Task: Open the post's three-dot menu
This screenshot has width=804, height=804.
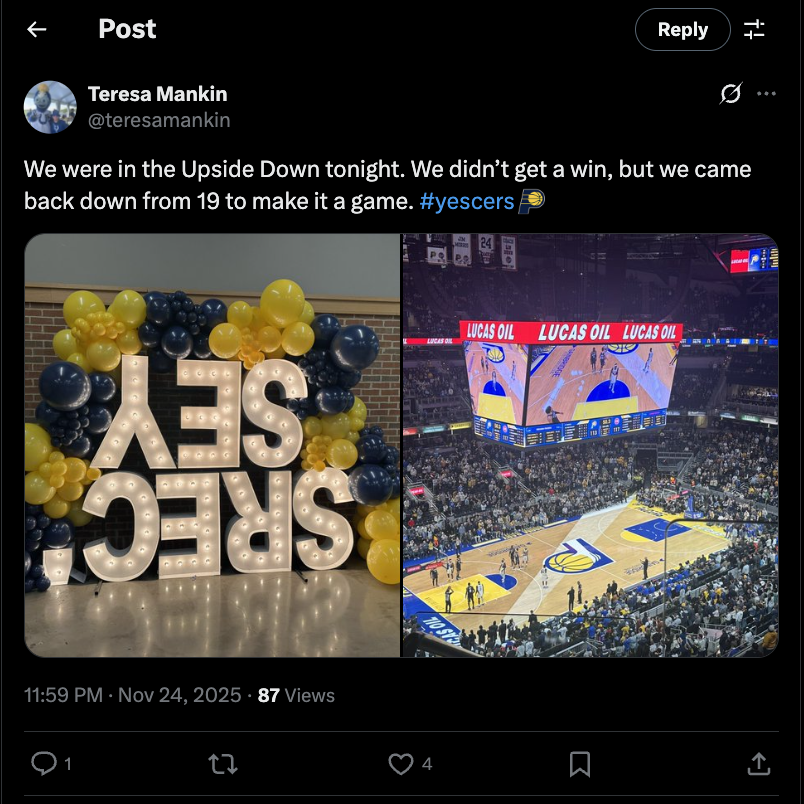Action: [767, 94]
